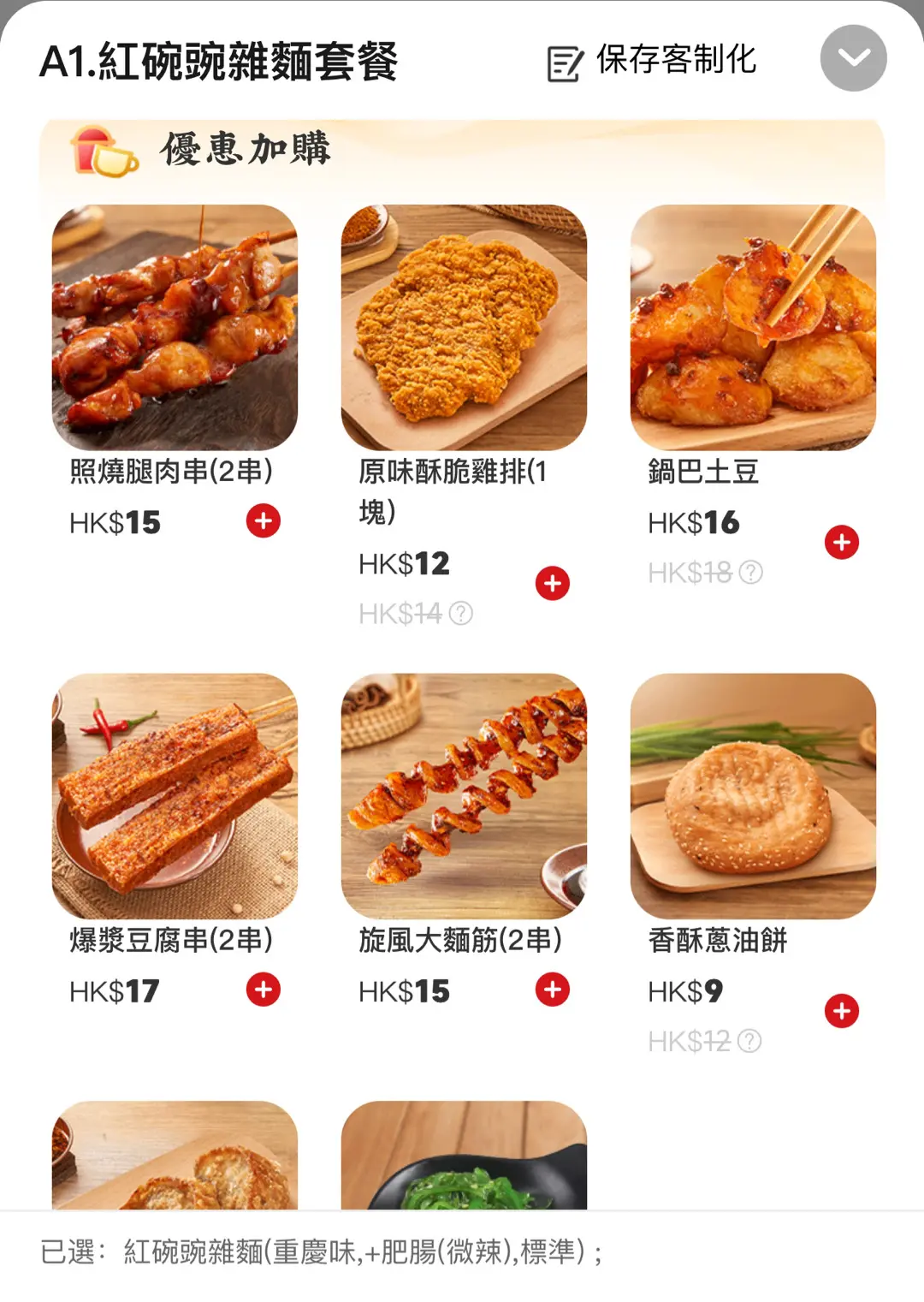
Task: Add 香酥蔥油餅 using the plus button
Action: (x=842, y=1011)
